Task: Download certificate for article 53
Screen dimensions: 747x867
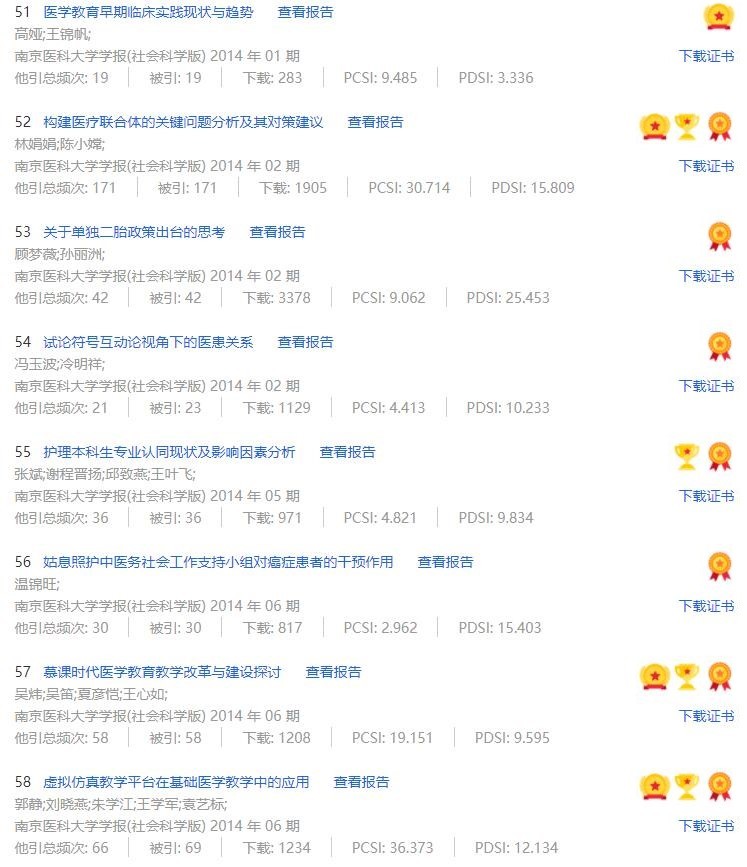Action: pos(706,276)
